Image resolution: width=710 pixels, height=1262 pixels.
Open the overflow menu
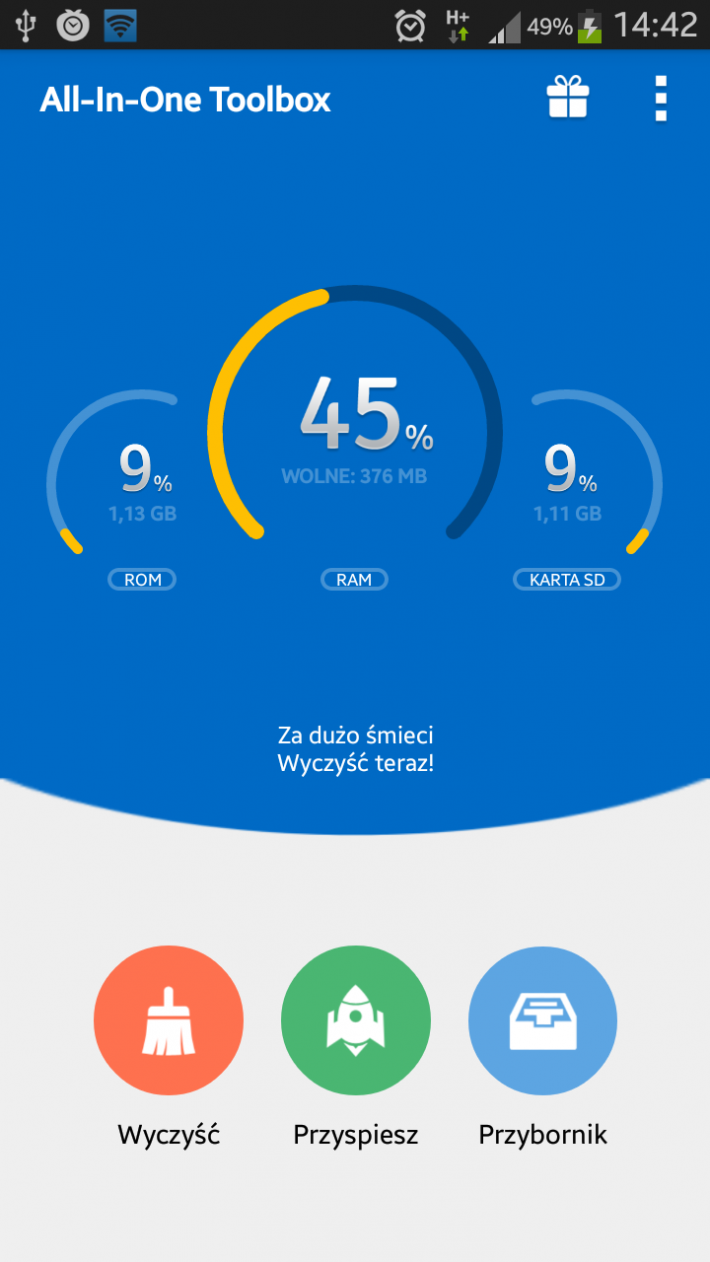tap(659, 99)
